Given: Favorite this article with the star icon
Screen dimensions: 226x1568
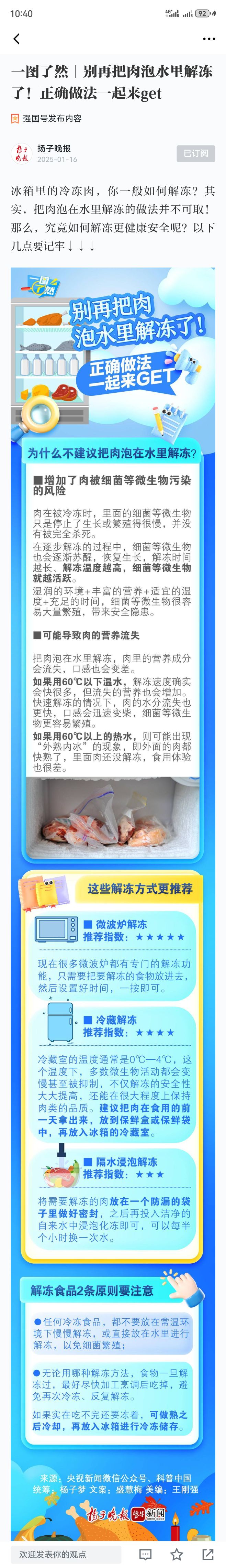Looking at the screenshot, I should click(x=177, y=1554).
